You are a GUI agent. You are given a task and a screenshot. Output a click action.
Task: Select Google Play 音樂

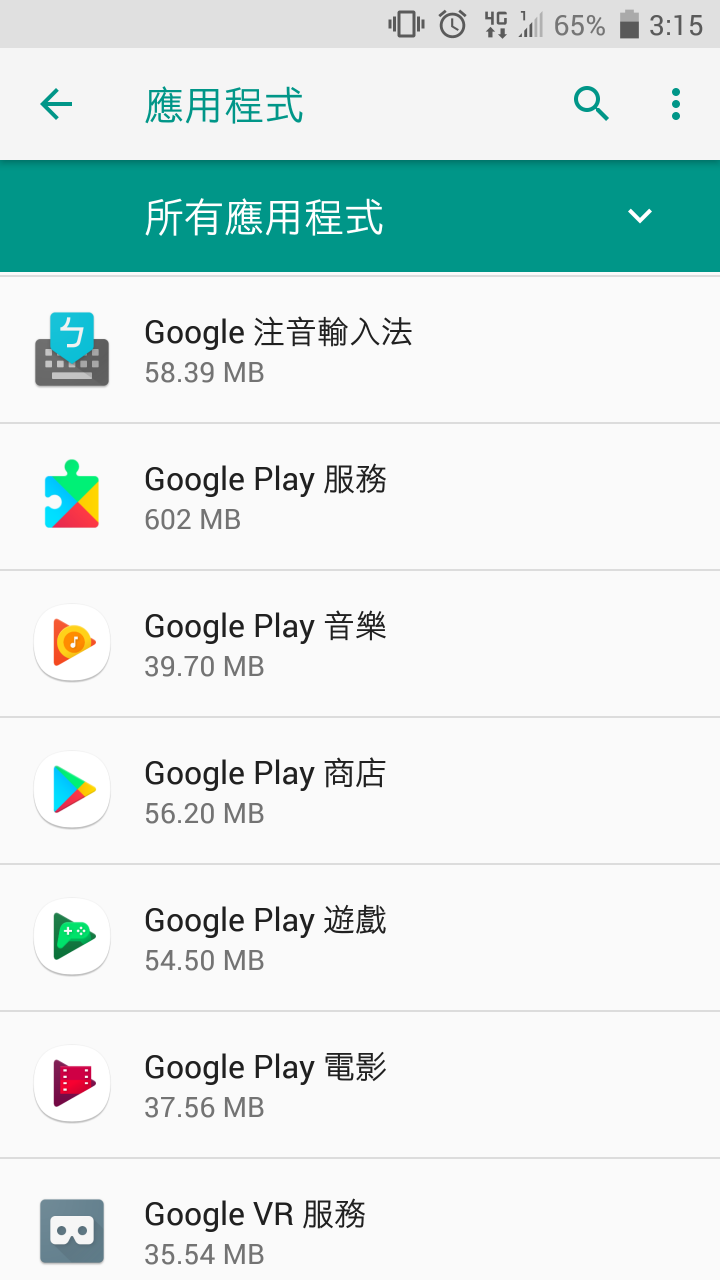tap(360, 644)
